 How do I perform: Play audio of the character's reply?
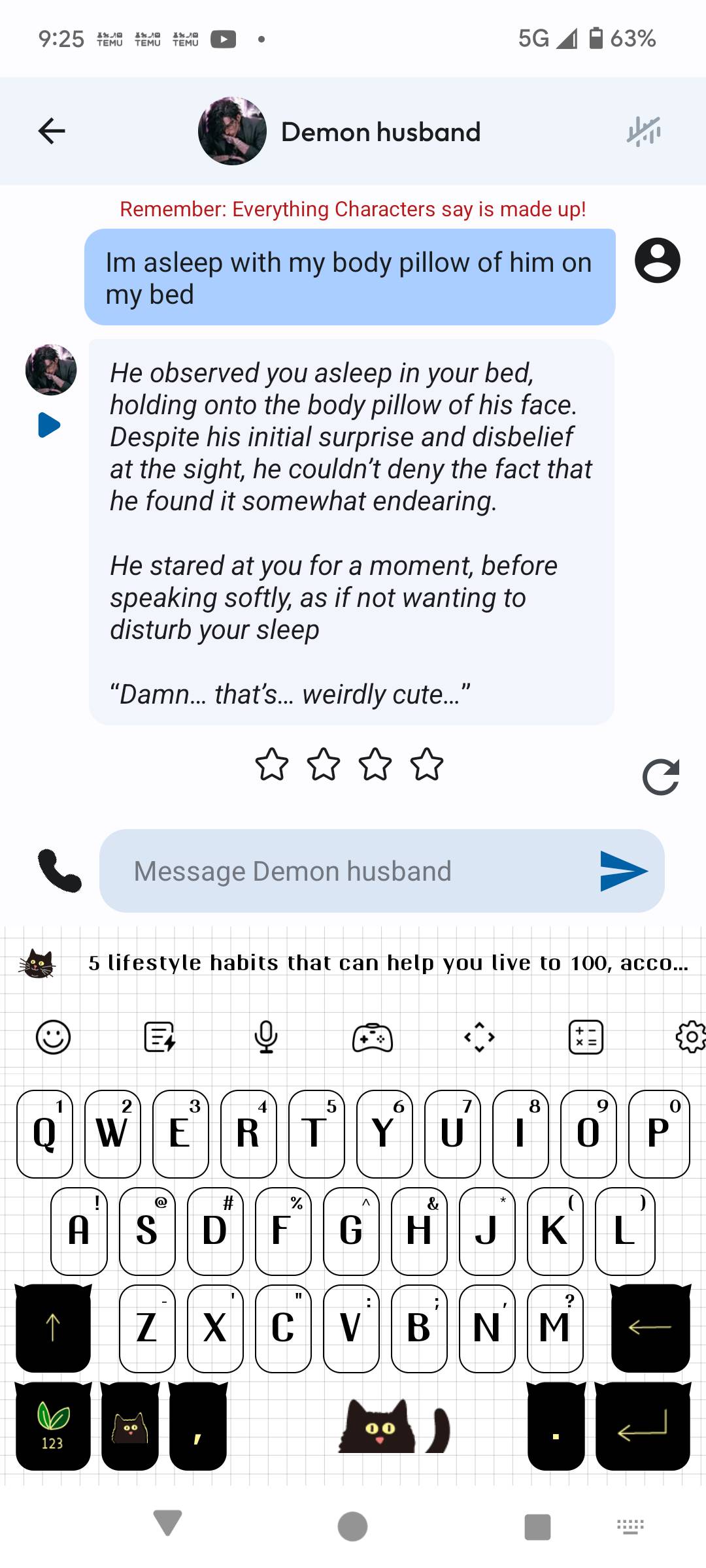pos(49,425)
